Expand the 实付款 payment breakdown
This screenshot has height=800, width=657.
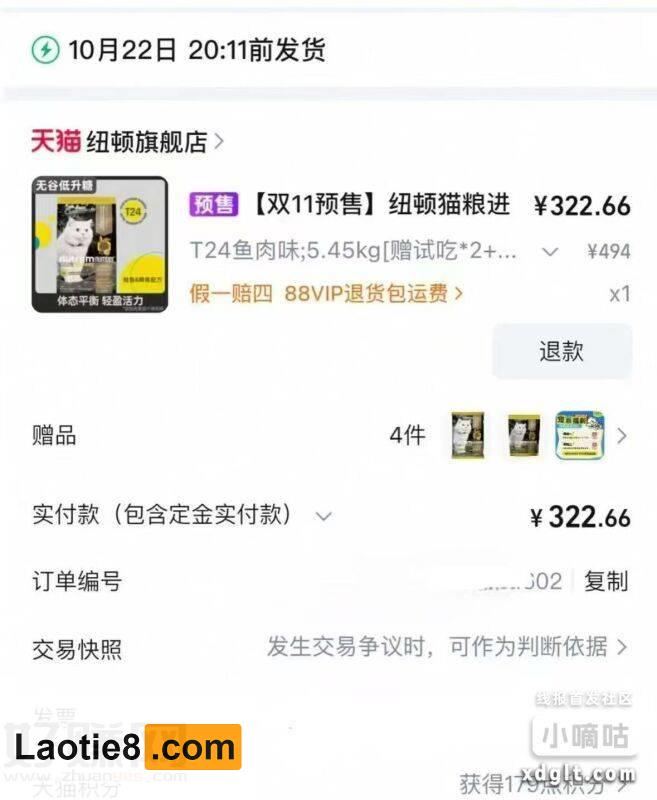pyautogui.click(x=323, y=516)
